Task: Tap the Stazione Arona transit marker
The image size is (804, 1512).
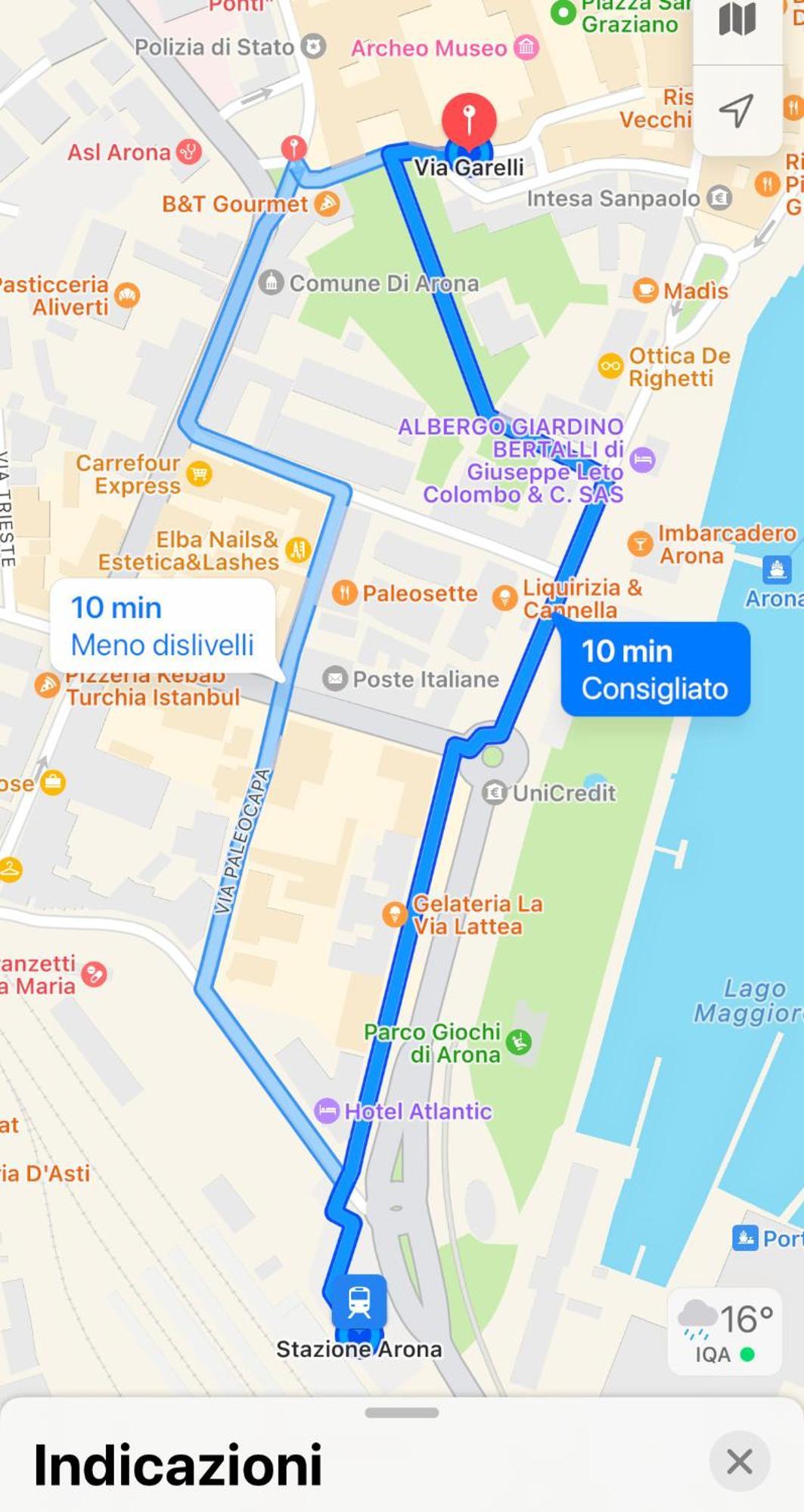Action: (x=359, y=1300)
